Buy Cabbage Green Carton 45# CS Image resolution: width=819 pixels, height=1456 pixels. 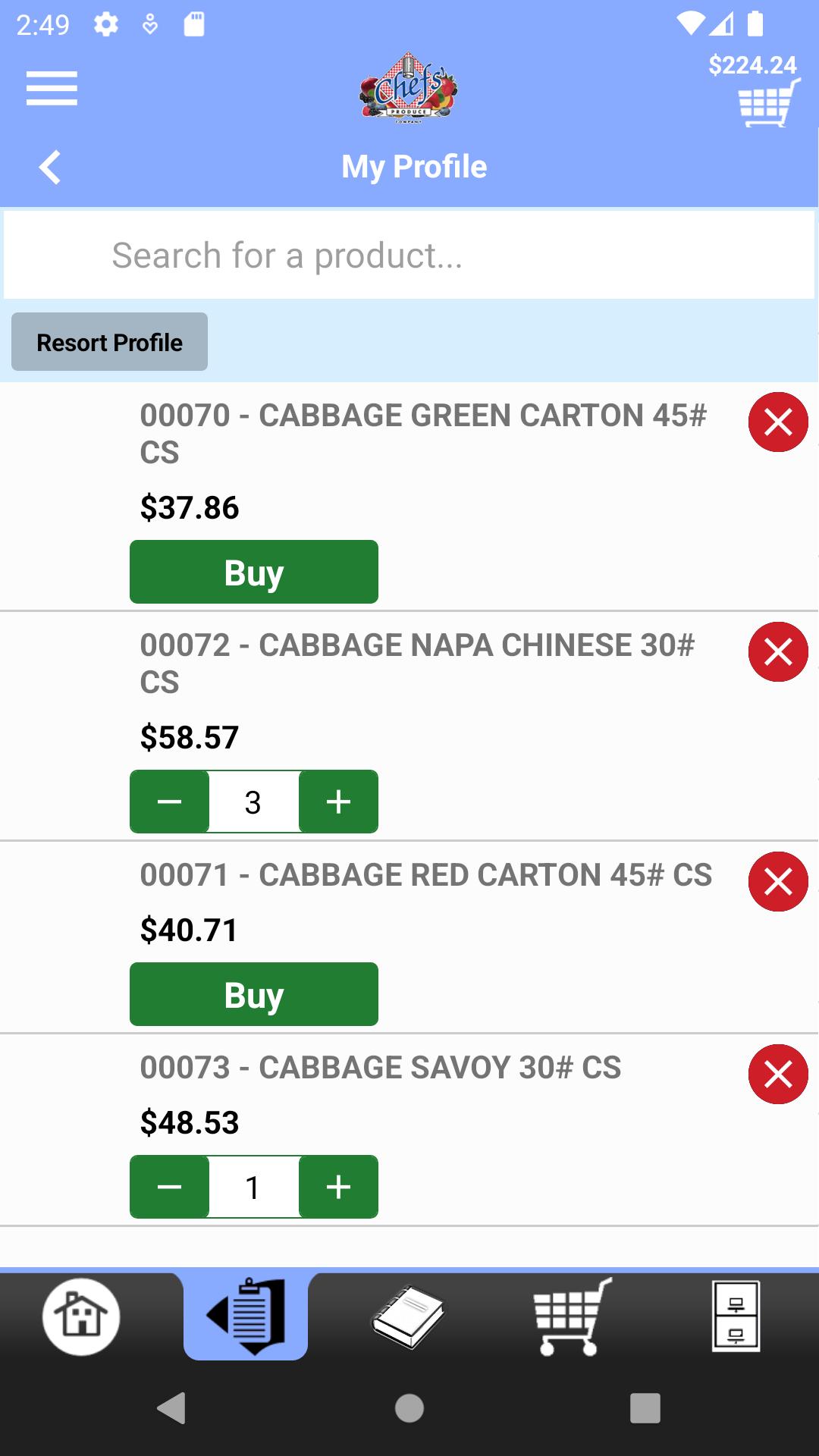(254, 572)
